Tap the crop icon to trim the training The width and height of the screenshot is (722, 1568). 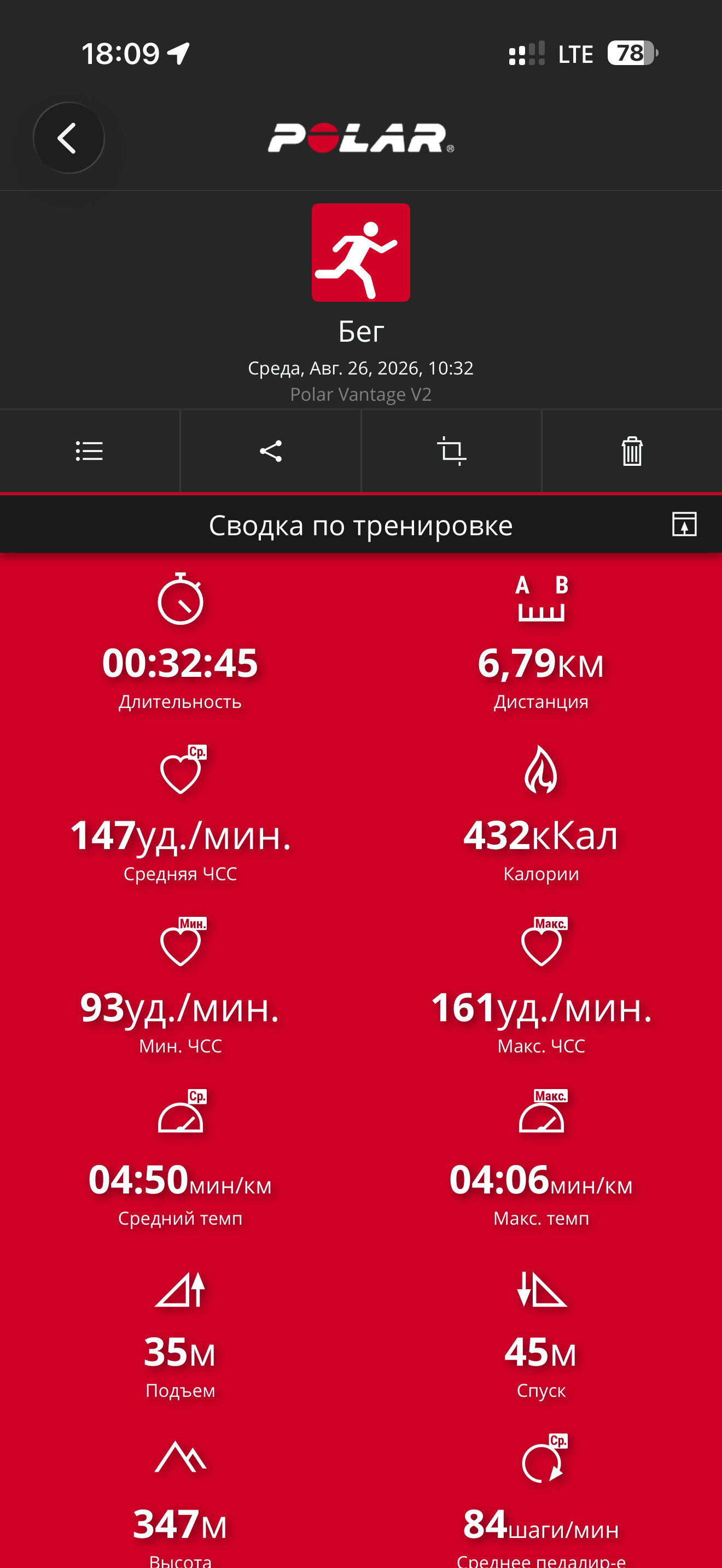coord(451,451)
